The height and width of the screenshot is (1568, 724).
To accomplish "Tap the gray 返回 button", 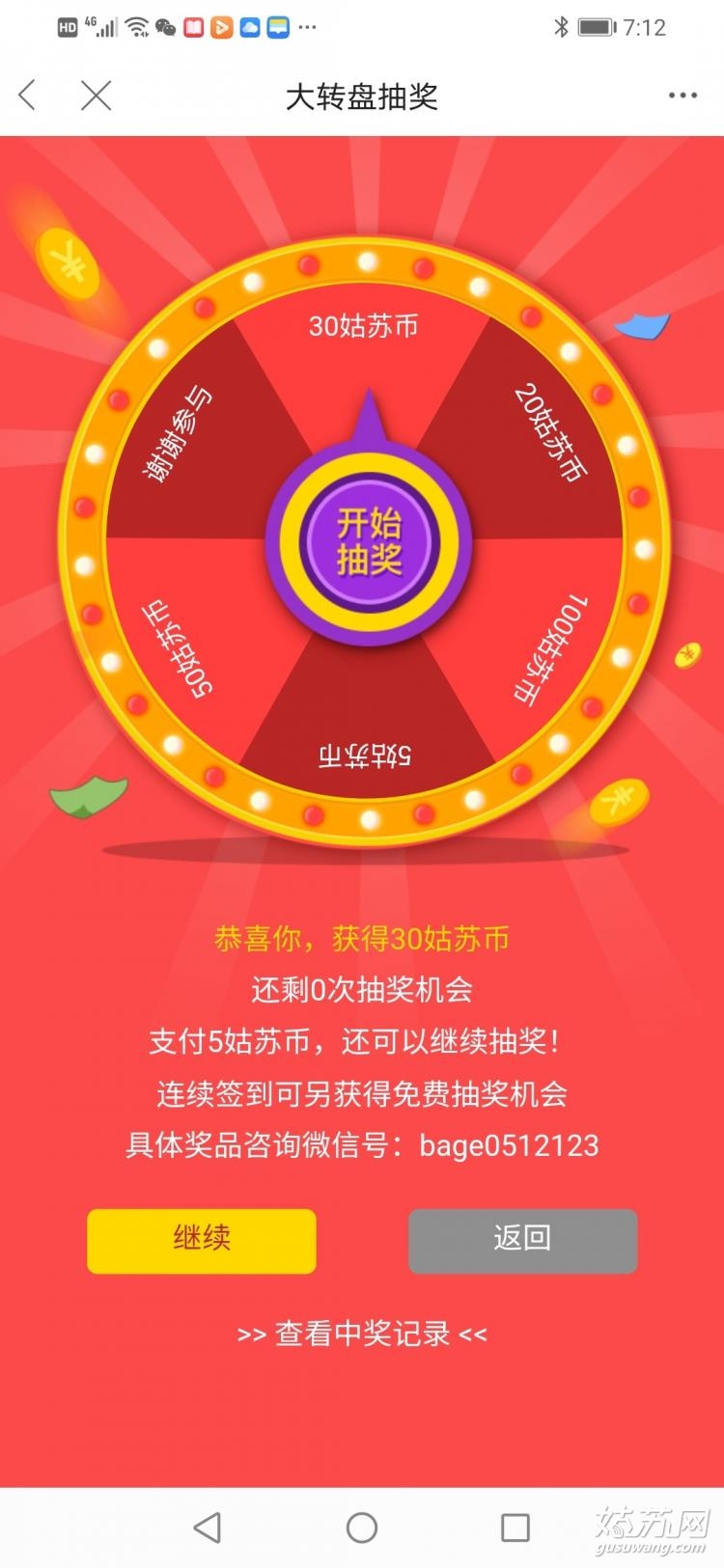I will (x=522, y=1240).
